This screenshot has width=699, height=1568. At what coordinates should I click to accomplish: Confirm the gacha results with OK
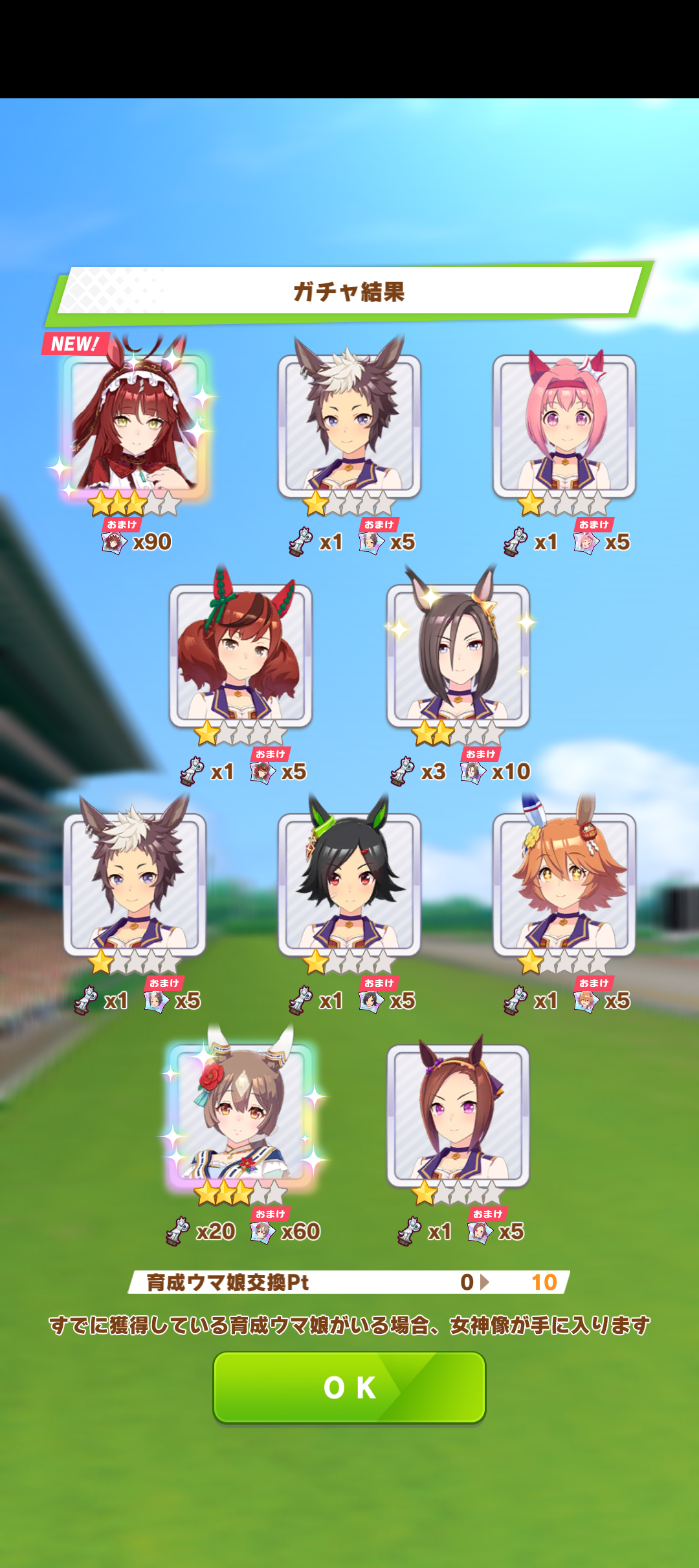pos(349,1388)
